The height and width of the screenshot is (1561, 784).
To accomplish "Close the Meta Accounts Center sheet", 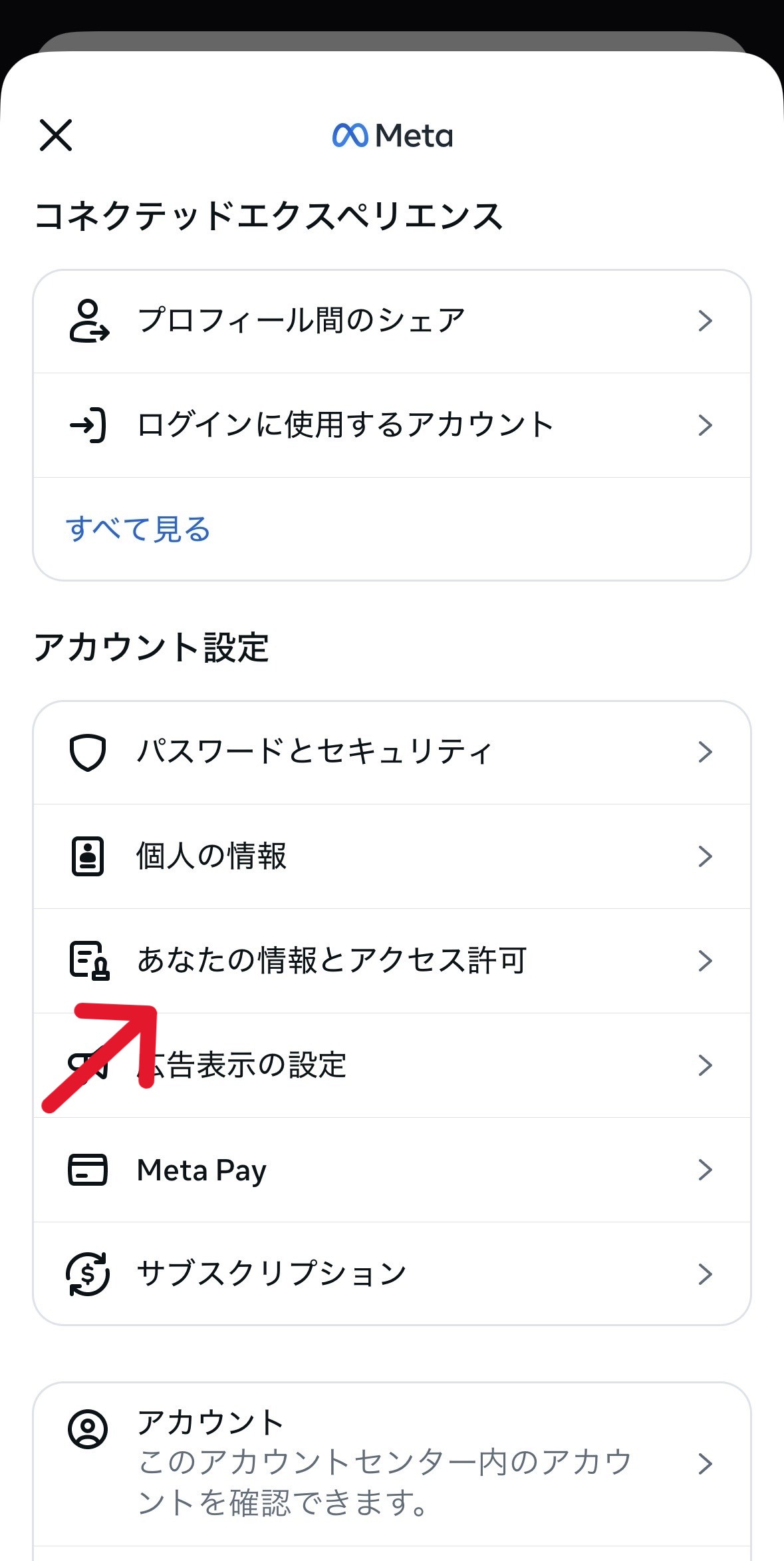I will tap(56, 135).
